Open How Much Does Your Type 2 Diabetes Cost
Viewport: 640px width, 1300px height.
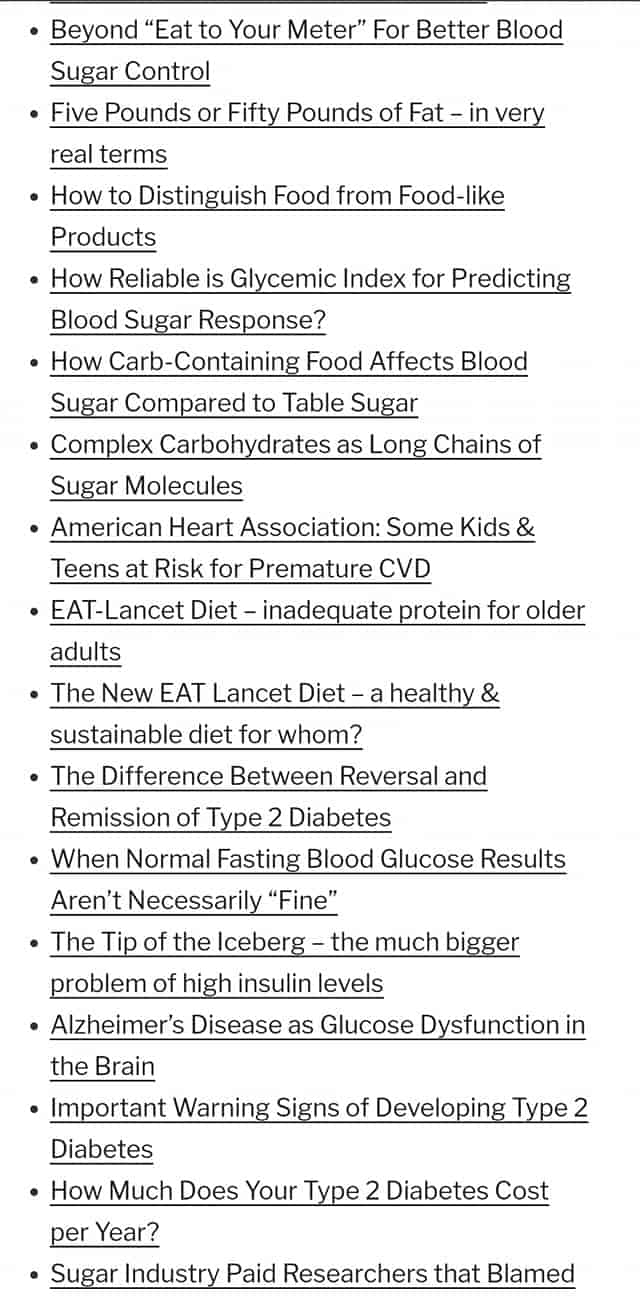click(x=299, y=1212)
